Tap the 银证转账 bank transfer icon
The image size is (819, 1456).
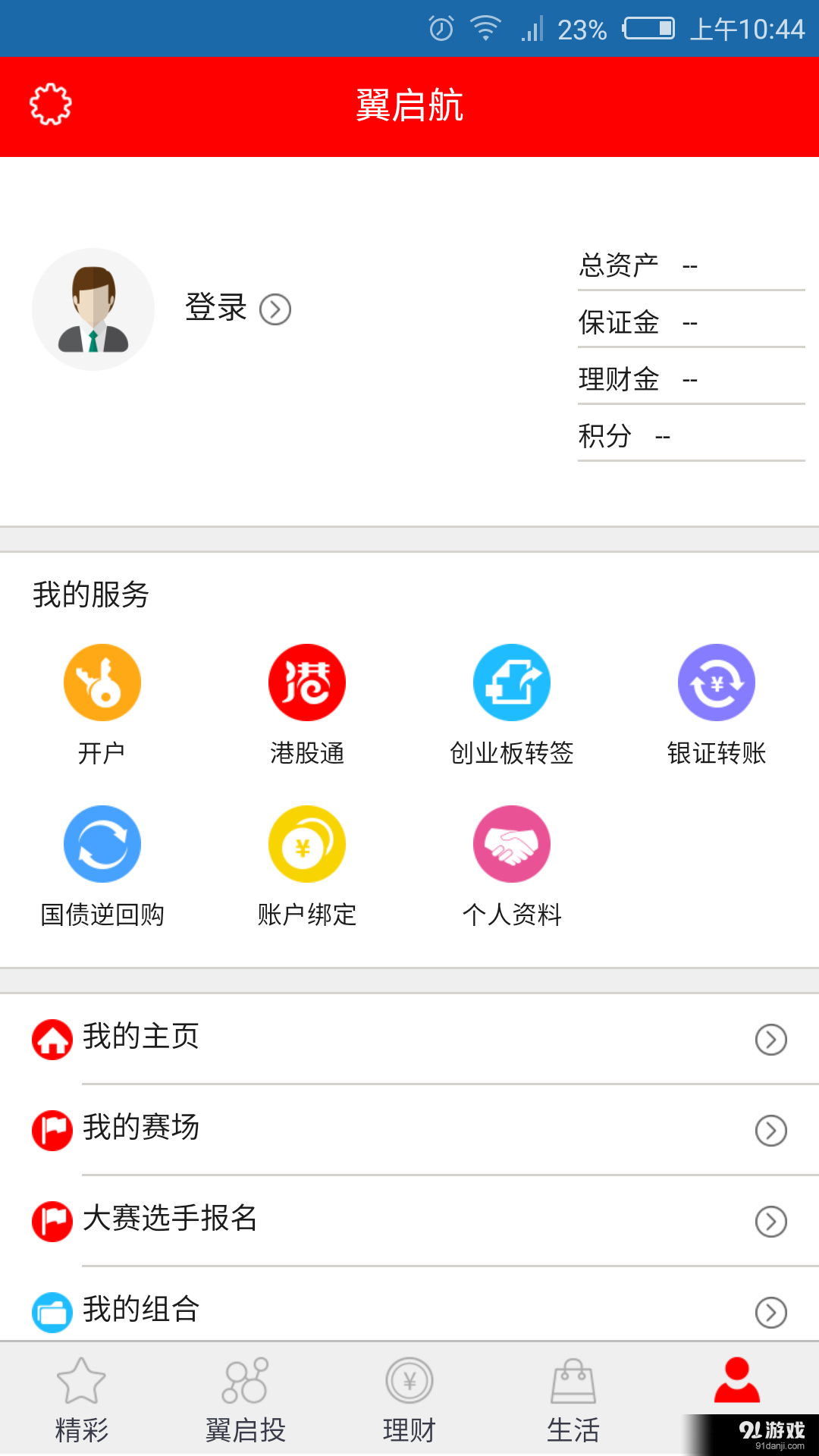pos(717,682)
